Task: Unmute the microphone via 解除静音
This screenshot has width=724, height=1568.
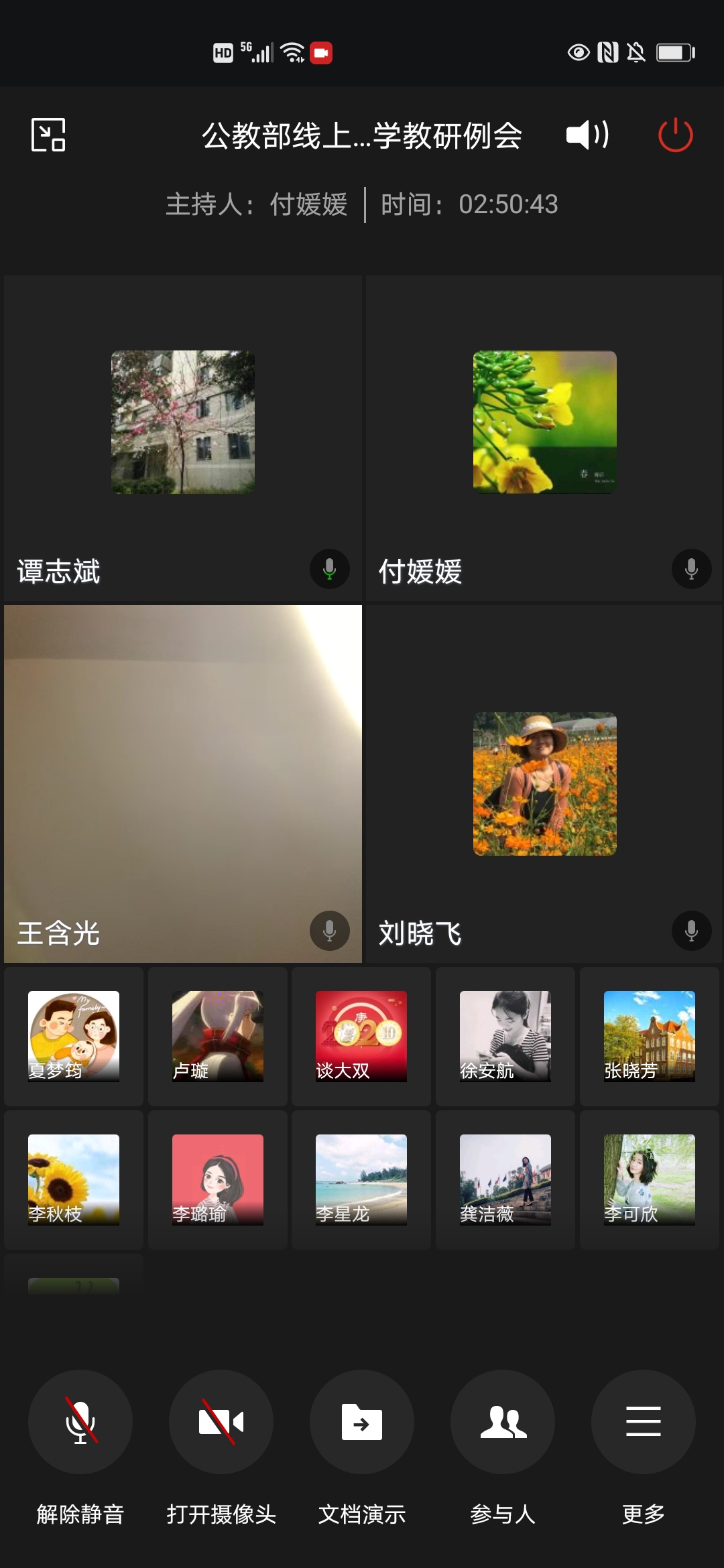Action: pyautogui.click(x=80, y=1421)
